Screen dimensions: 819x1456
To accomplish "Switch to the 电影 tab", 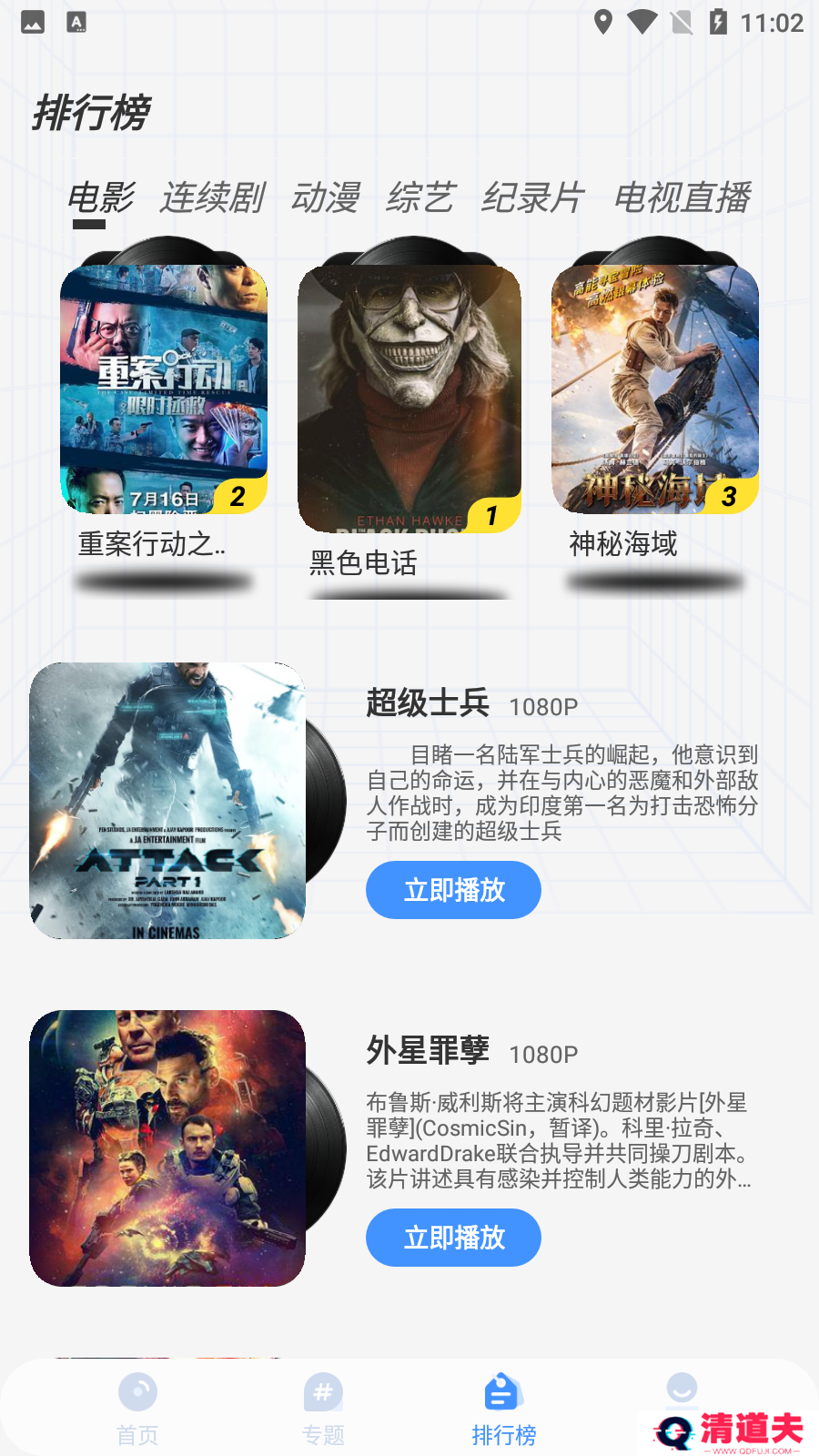I will (x=101, y=197).
